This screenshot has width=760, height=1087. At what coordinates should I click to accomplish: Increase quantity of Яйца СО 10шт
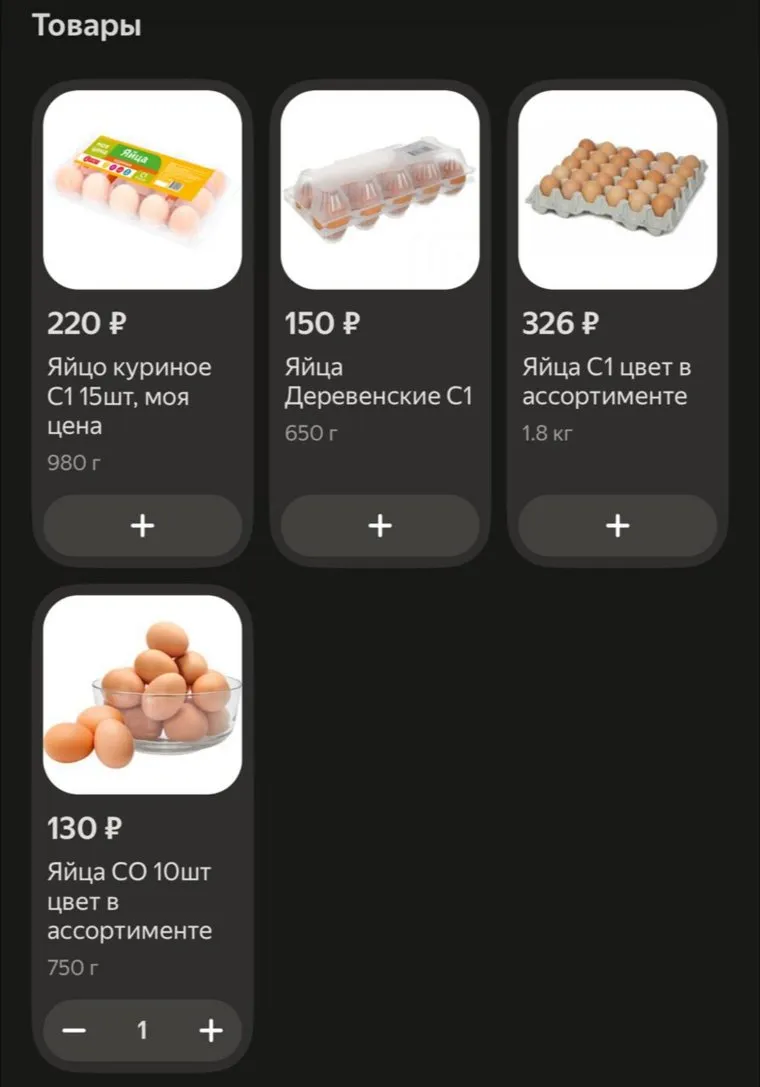(210, 1031)
